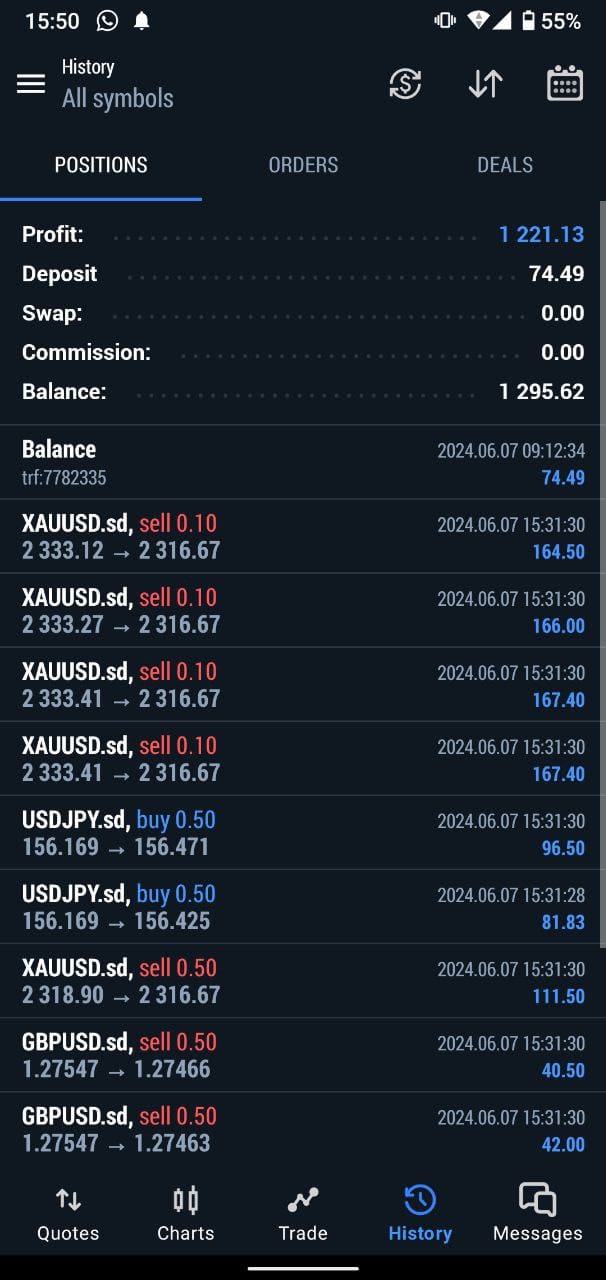
Task: Switch to the Trade tab
Action: point(303,1214)
